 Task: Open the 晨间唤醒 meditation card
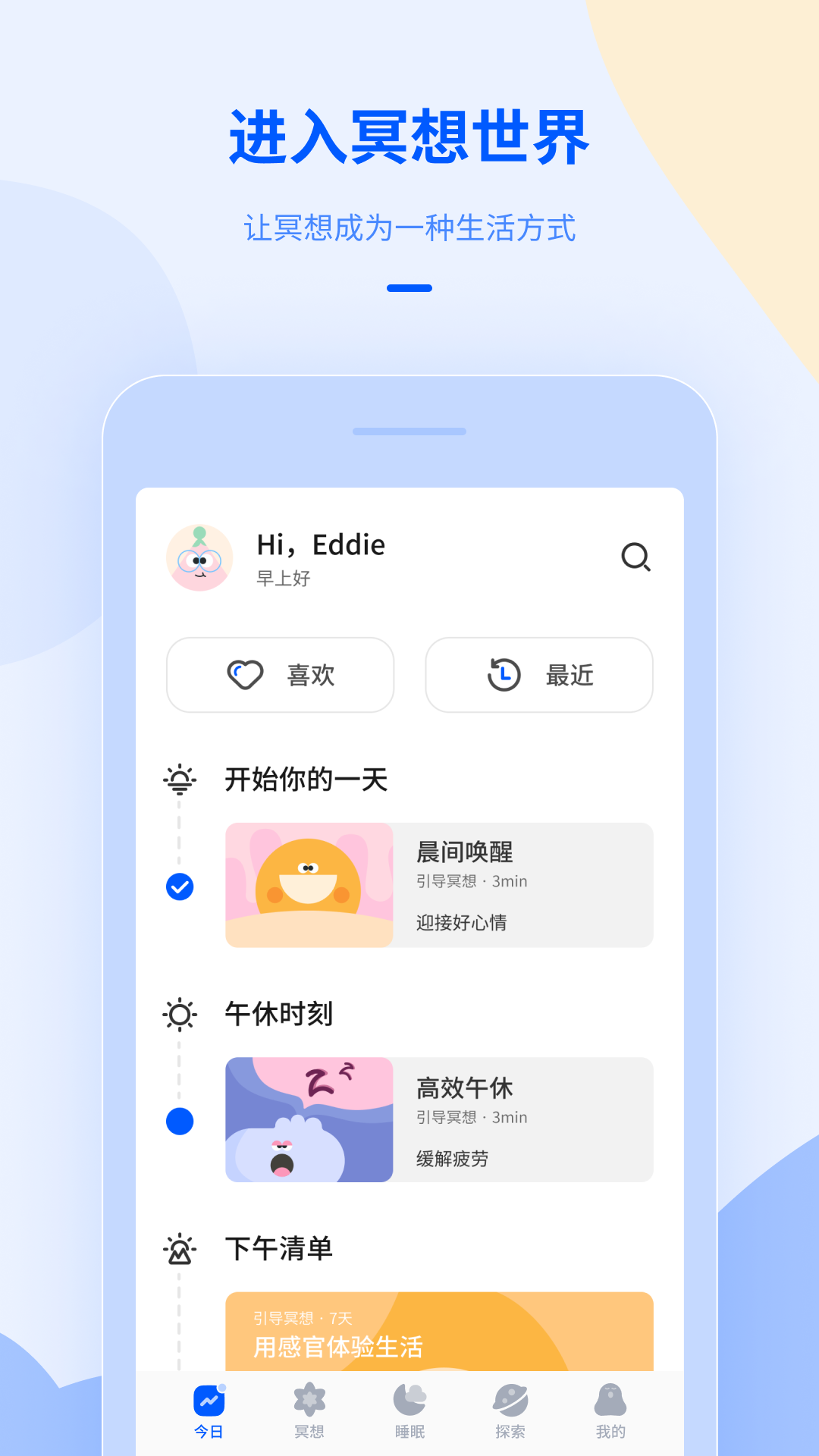[438, 885]
